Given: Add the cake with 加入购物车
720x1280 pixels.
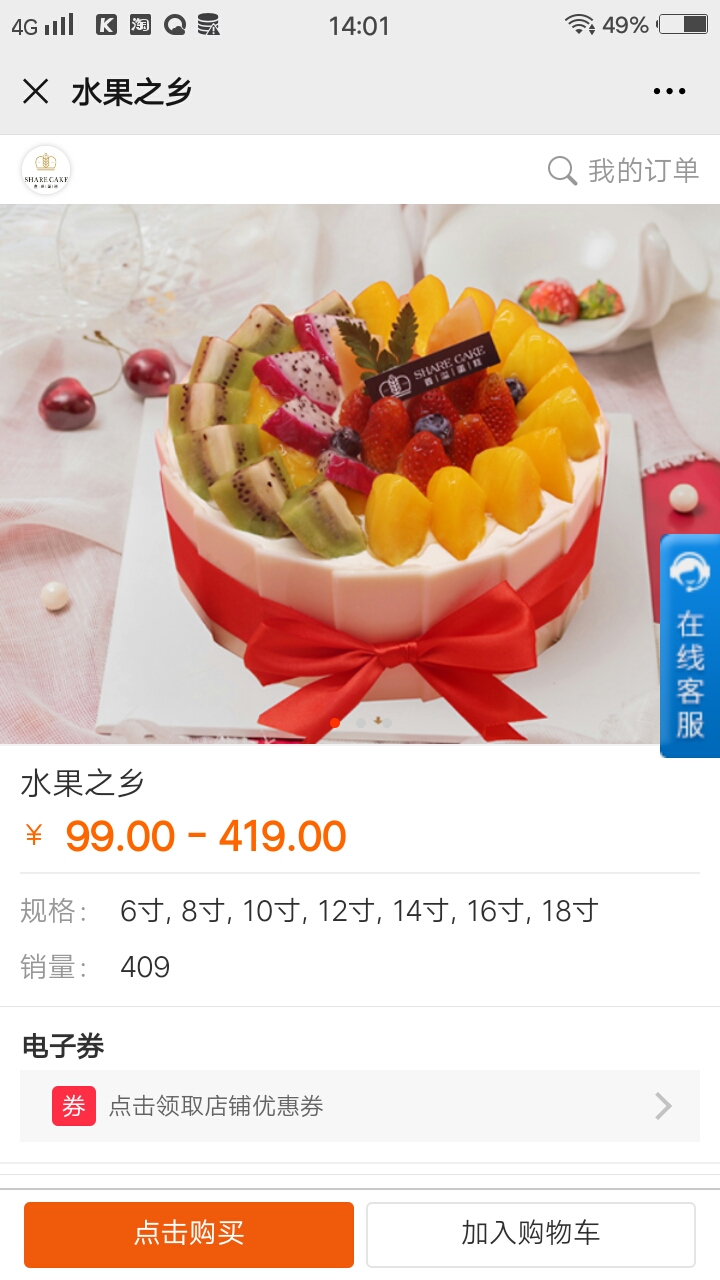Looking at the screenshot, I should click(530, 1234).
